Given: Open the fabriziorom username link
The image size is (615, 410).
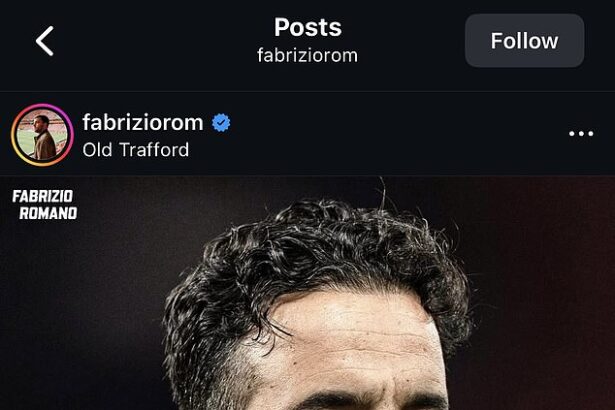Looking at the screenshot, I should click(143, 123).
